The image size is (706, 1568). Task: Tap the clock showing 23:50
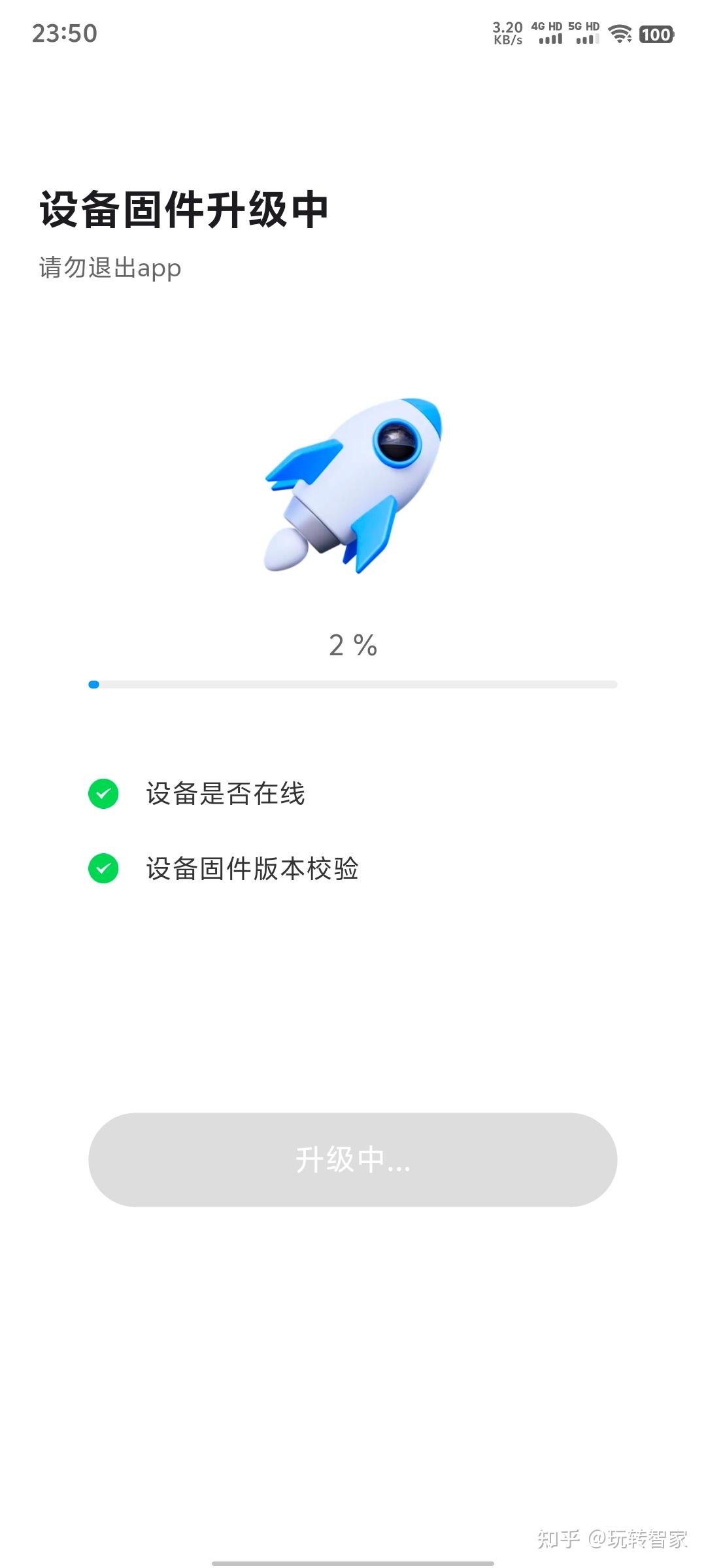[x=65, y=34]
